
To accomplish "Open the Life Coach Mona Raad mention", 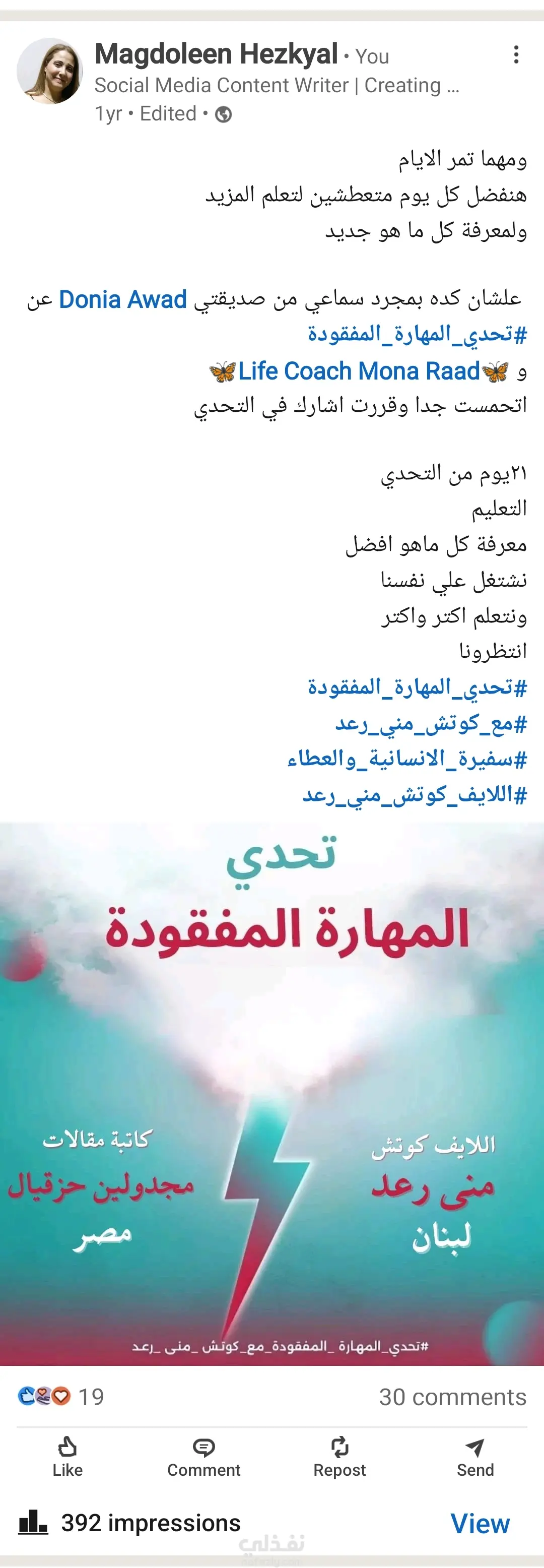I will 359,370.
